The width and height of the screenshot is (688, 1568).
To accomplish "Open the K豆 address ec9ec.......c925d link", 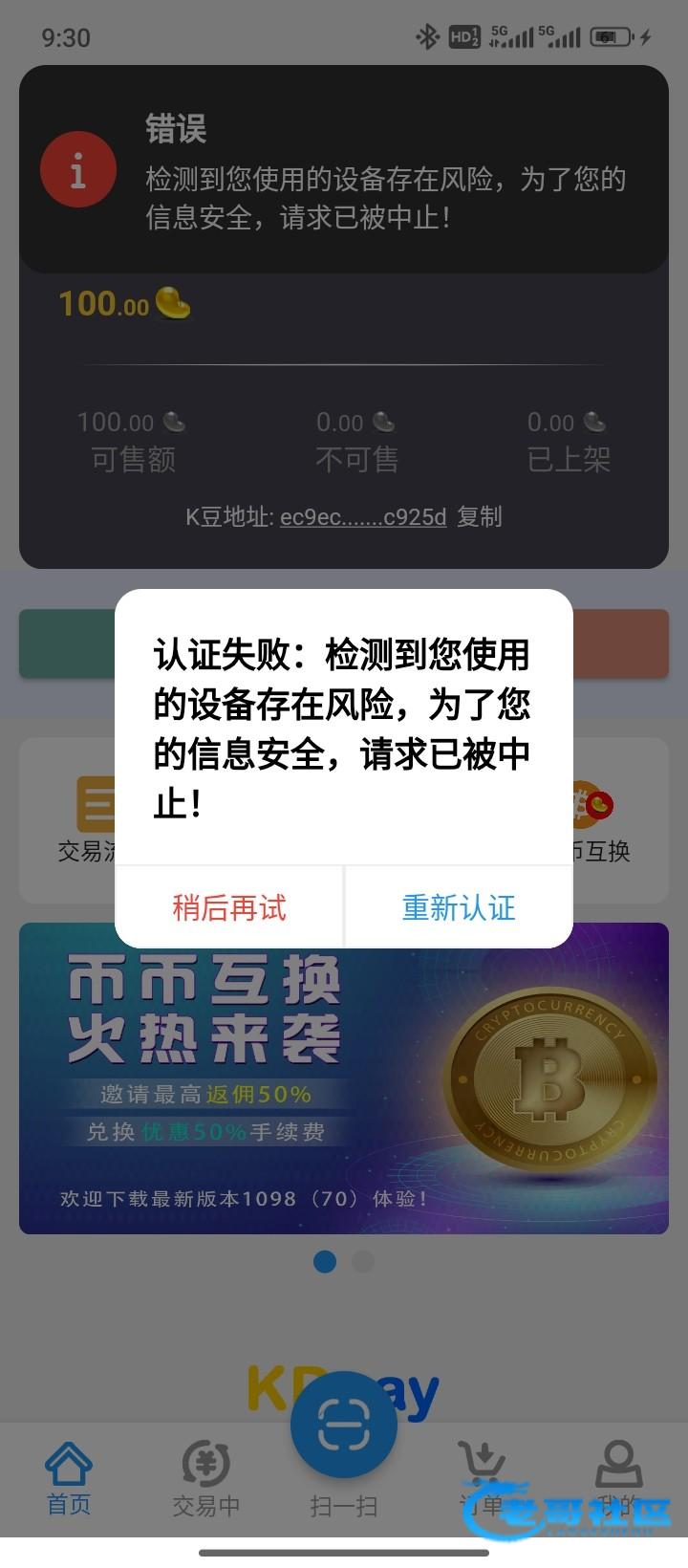I will tap(363, 517).
